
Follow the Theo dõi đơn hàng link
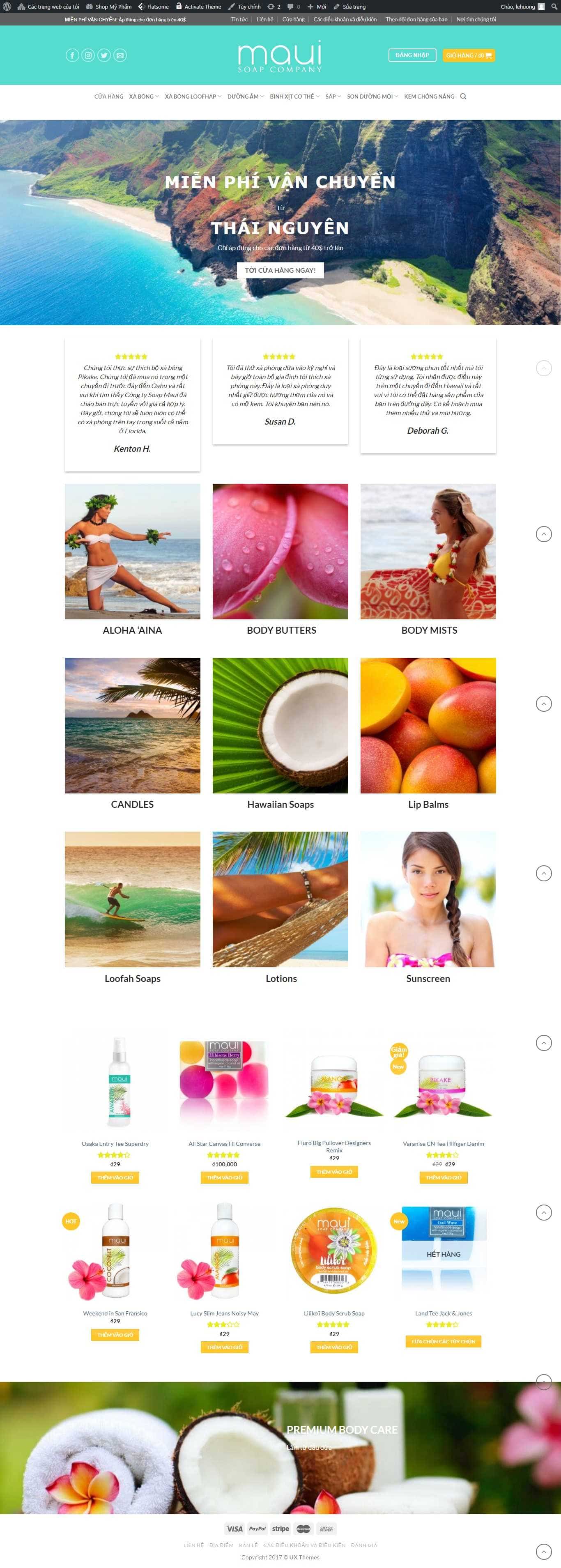point(416,19)
